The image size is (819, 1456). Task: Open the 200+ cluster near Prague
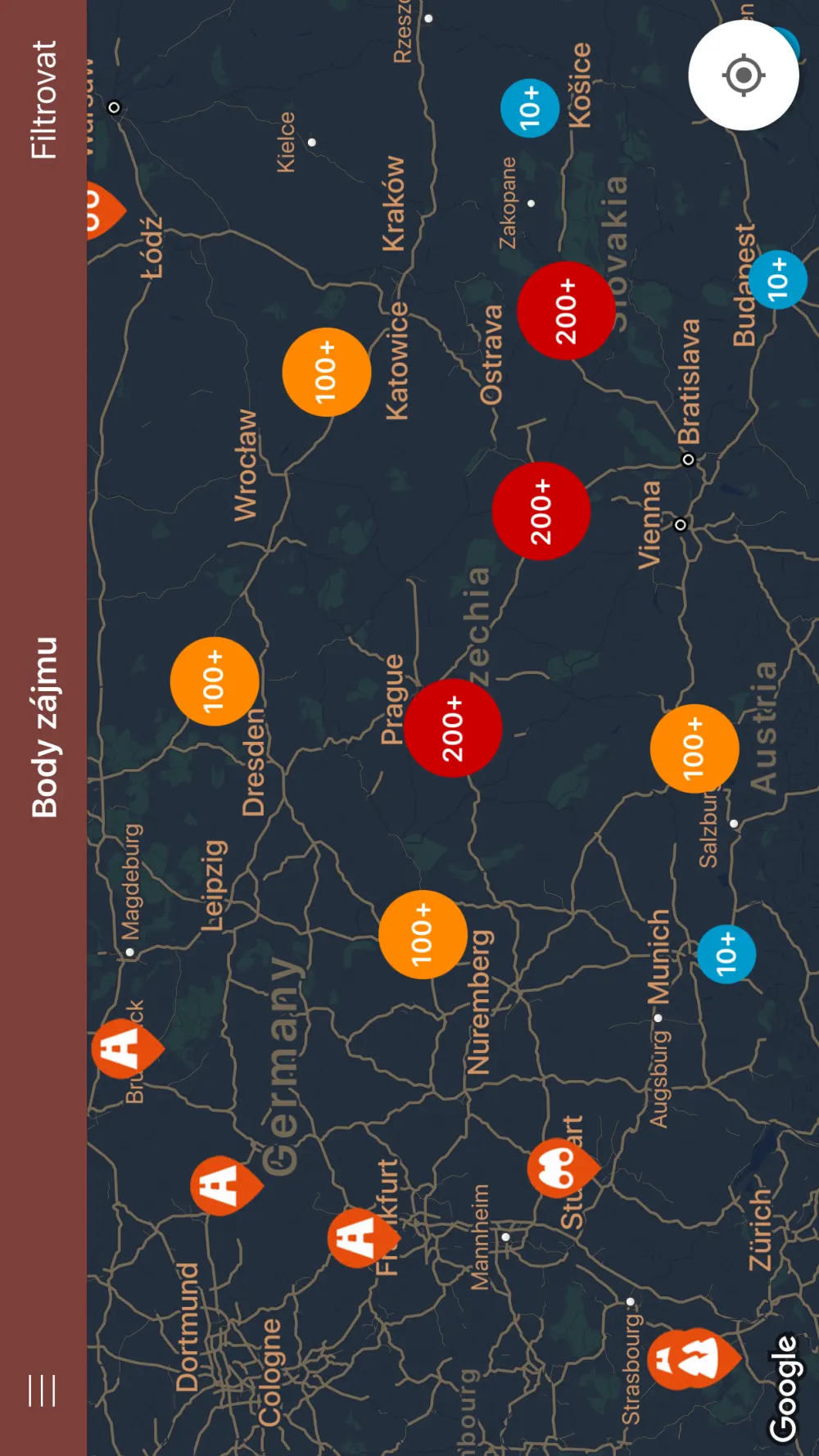(x=453, y=728)
